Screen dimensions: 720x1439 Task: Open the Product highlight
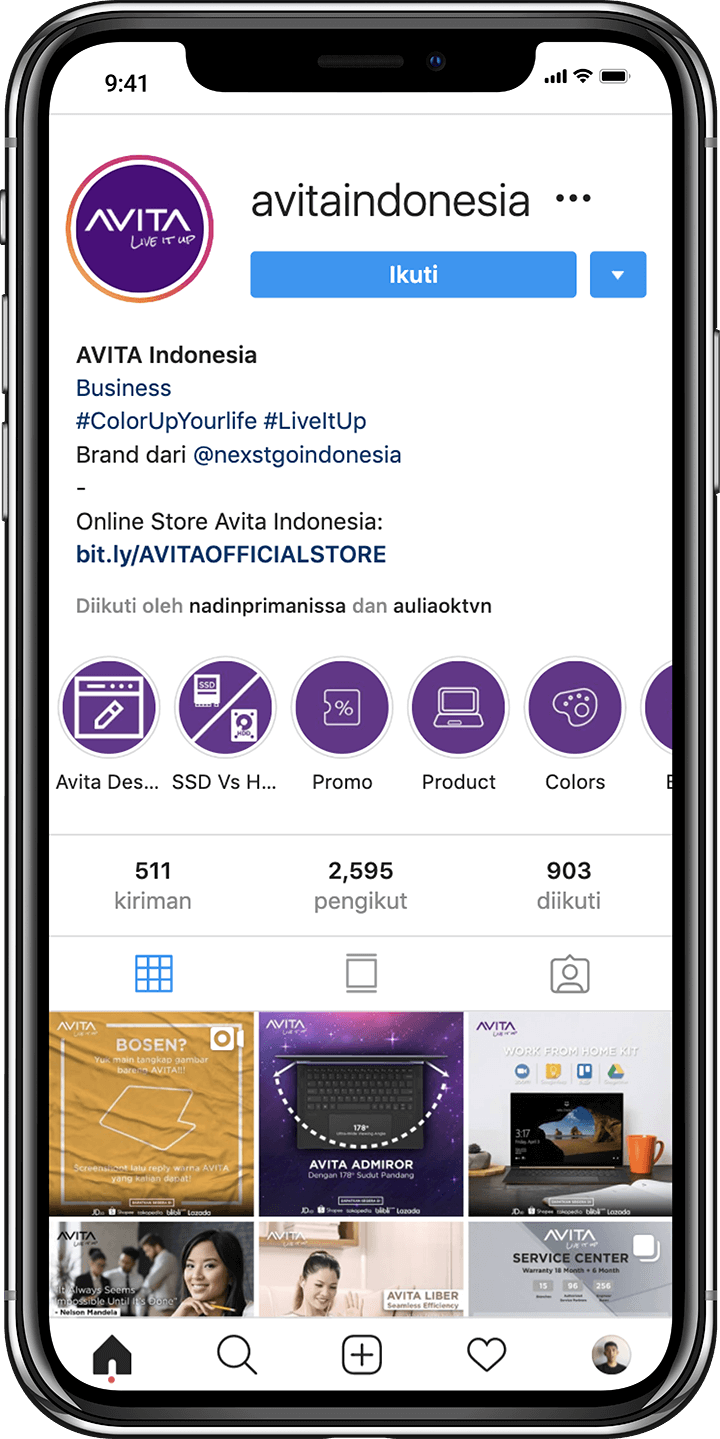[458, 708]
